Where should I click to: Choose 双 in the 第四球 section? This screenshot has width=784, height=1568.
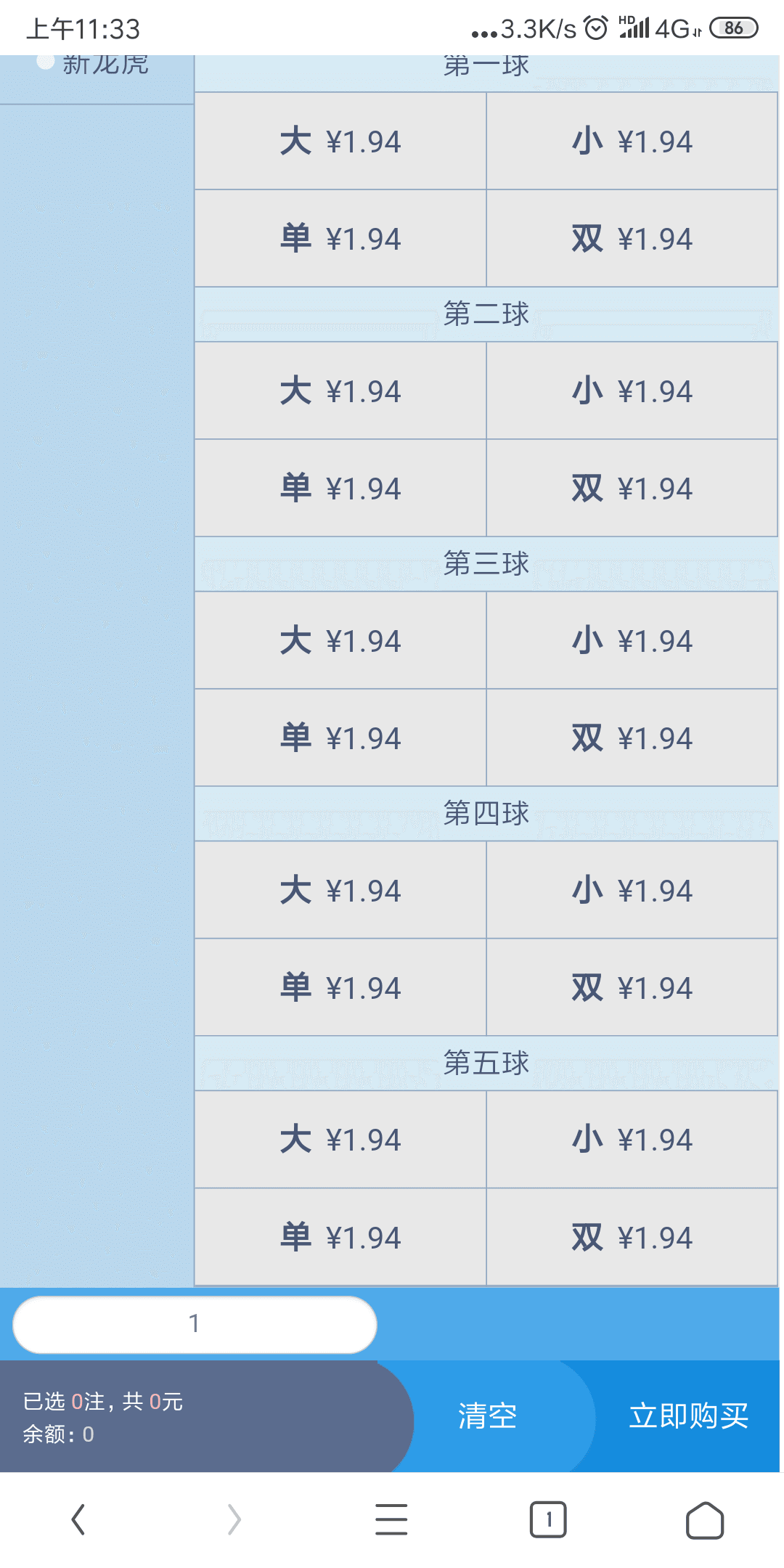[x=632, y=987]
